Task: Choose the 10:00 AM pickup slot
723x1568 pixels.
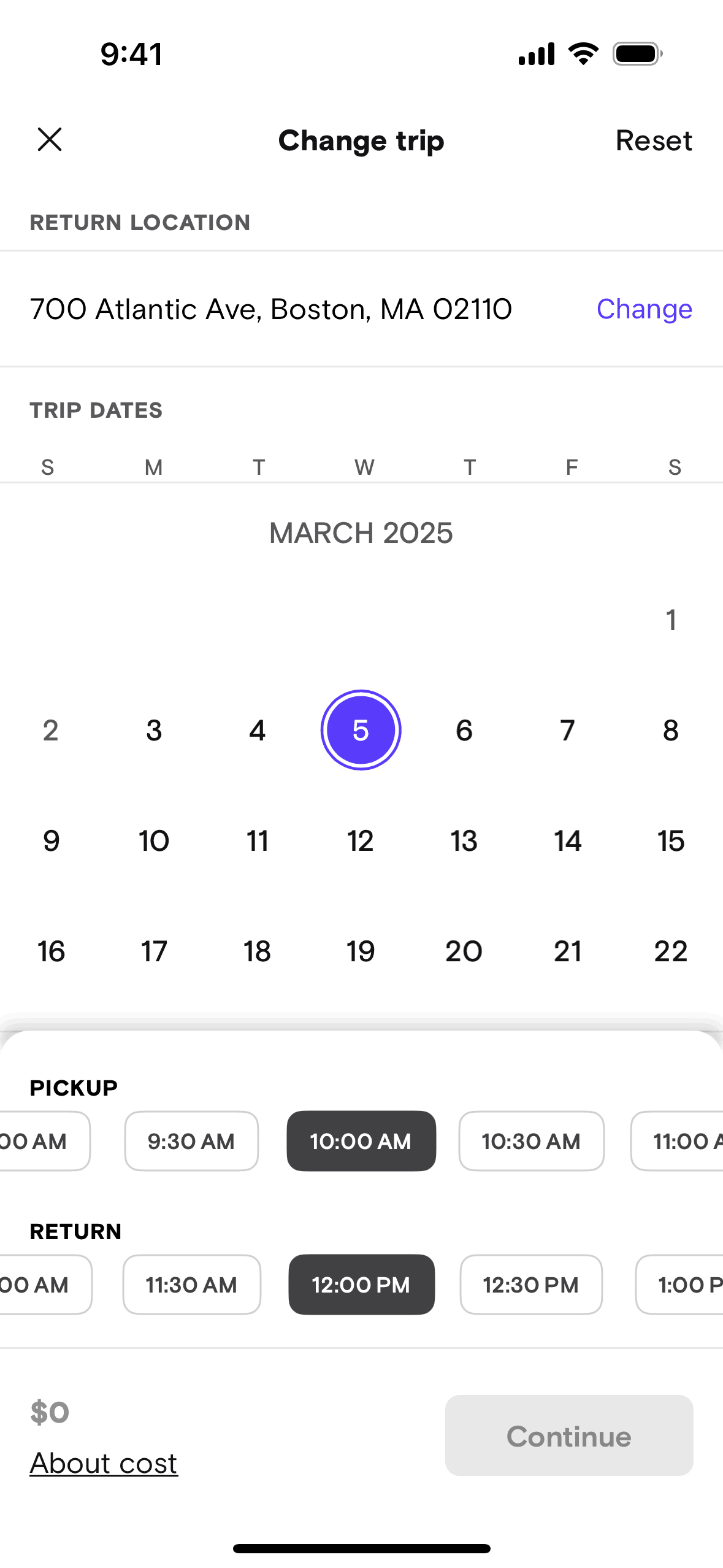Action: tap(361, 1141)
